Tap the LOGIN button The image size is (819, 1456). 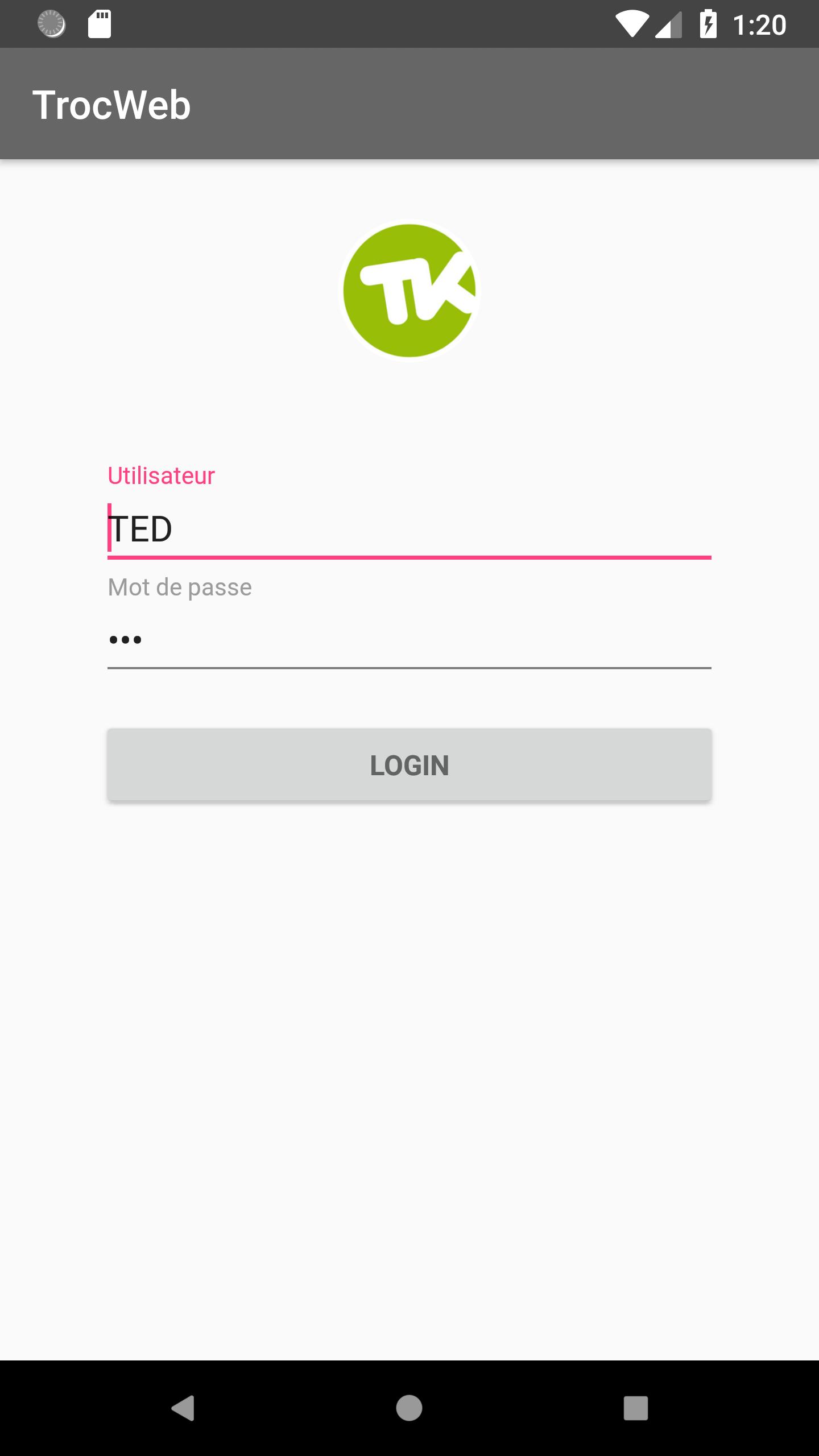pos(409,765)
